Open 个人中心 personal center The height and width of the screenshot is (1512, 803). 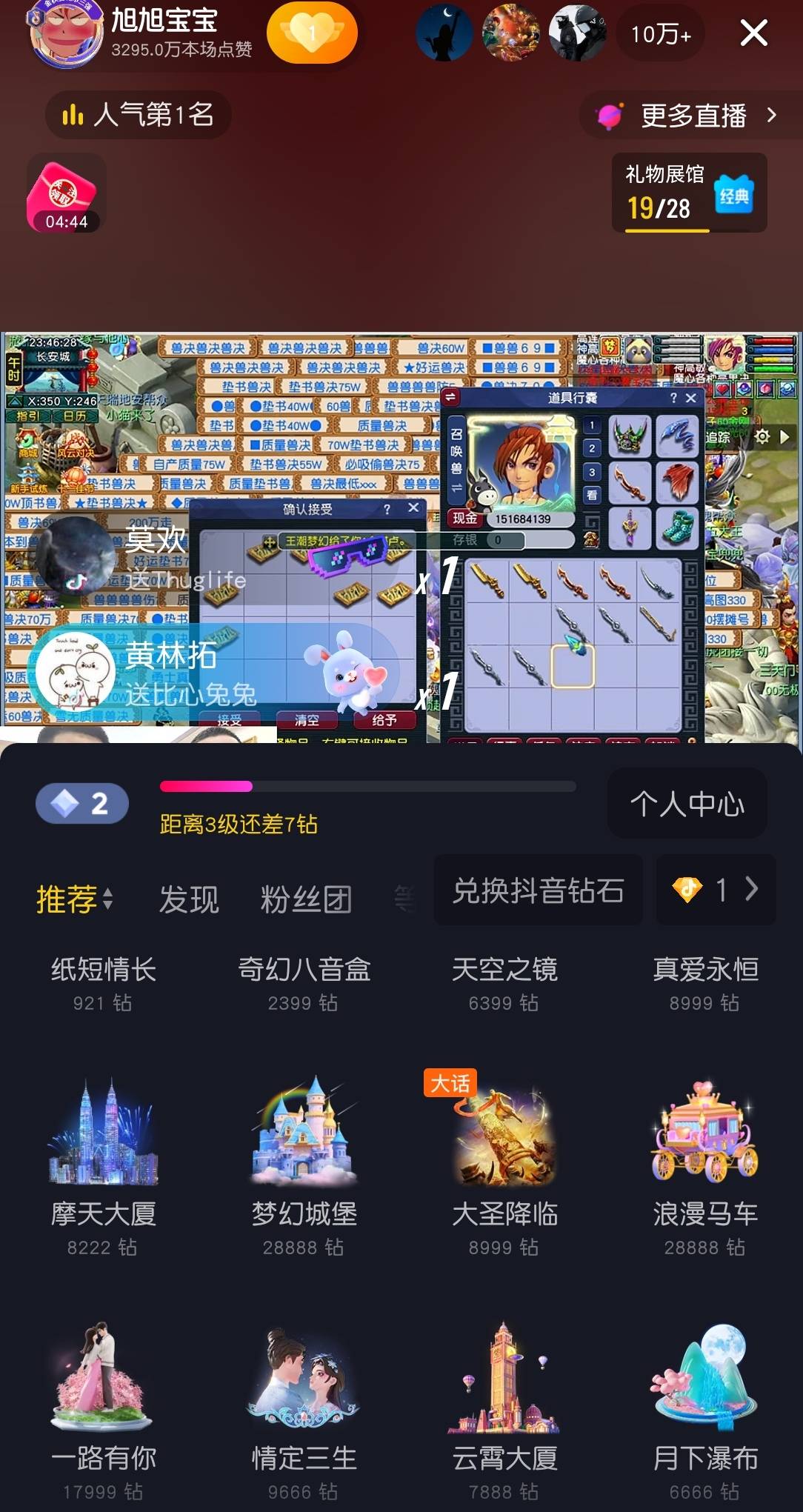(x=687, y=803)
